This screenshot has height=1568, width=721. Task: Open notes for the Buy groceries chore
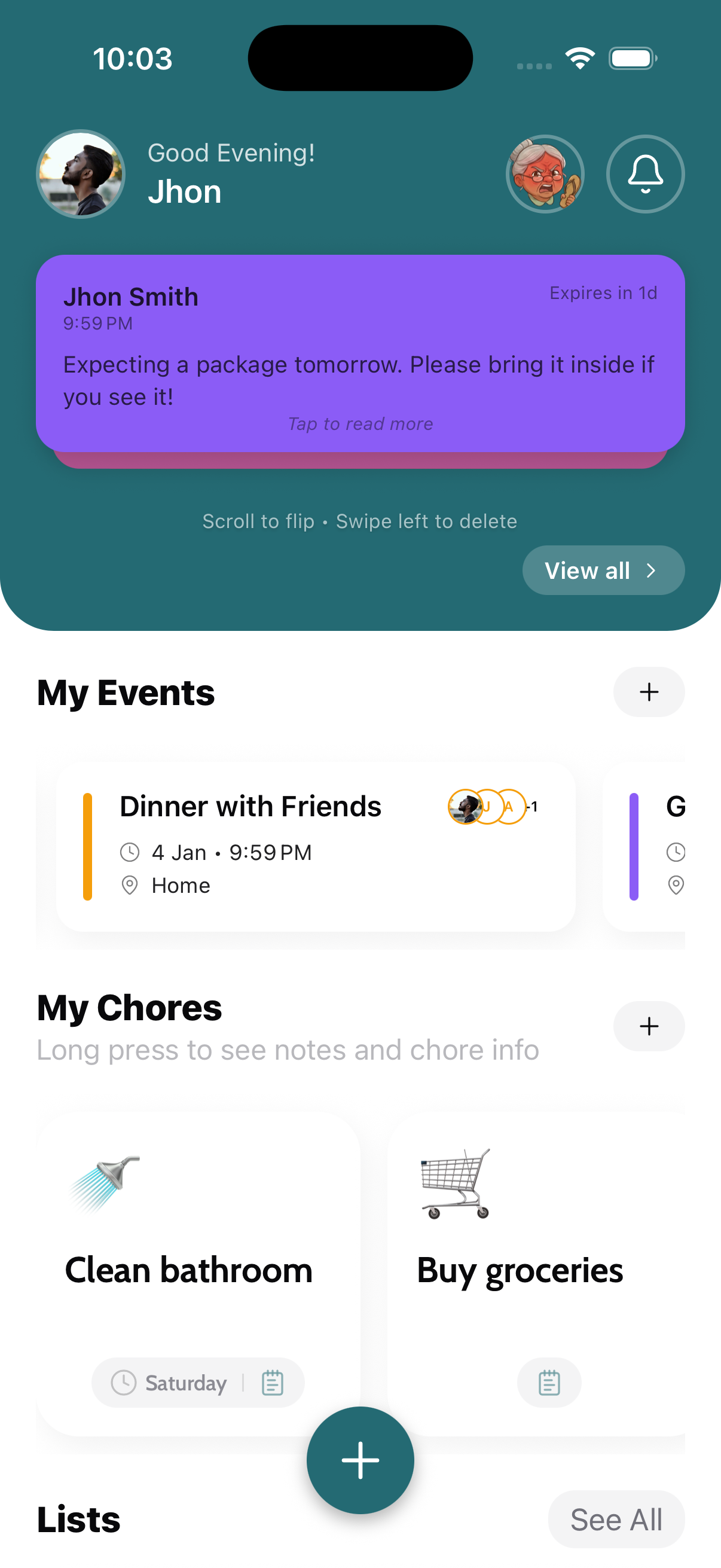548,1383
